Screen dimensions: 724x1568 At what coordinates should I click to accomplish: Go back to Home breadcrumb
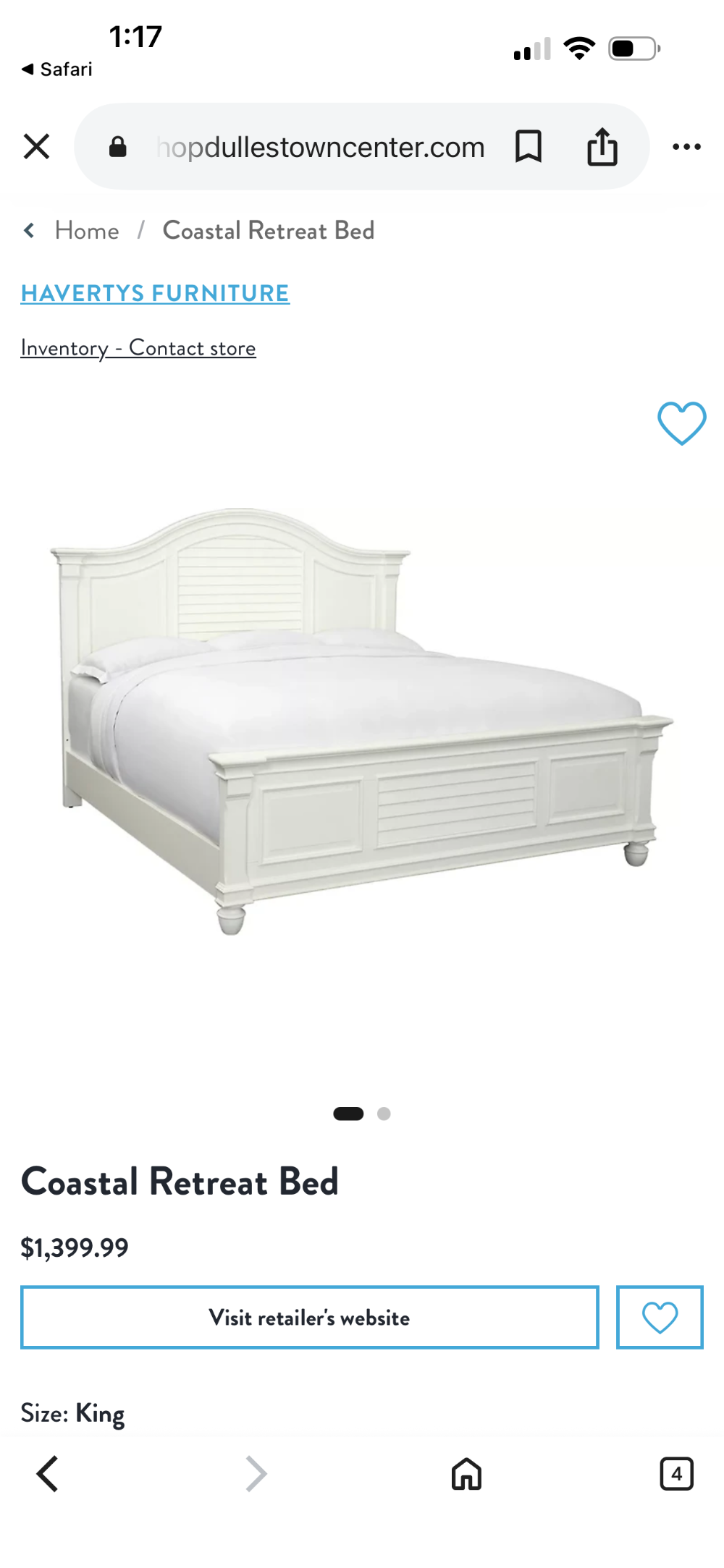86,231
